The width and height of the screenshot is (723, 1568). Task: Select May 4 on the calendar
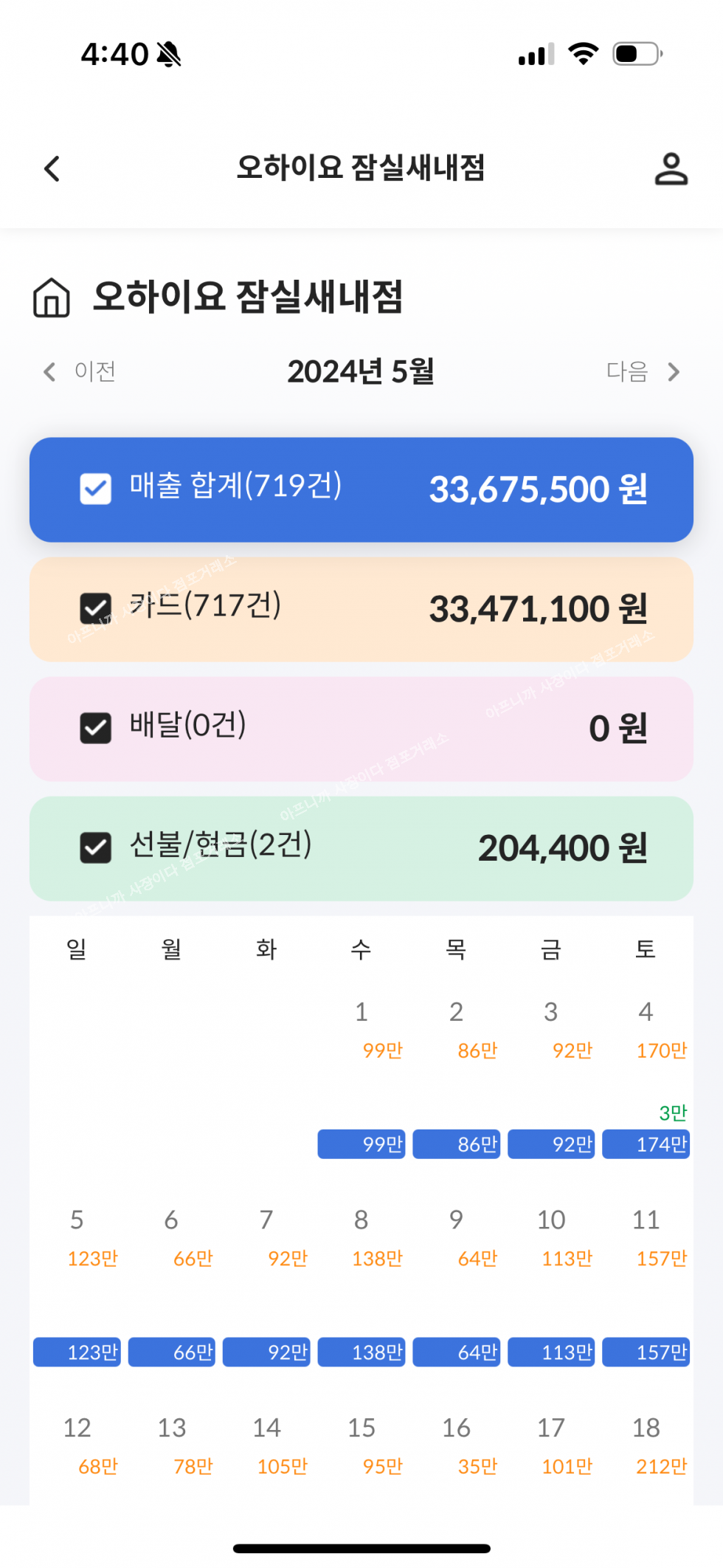tap(646, 1011)
